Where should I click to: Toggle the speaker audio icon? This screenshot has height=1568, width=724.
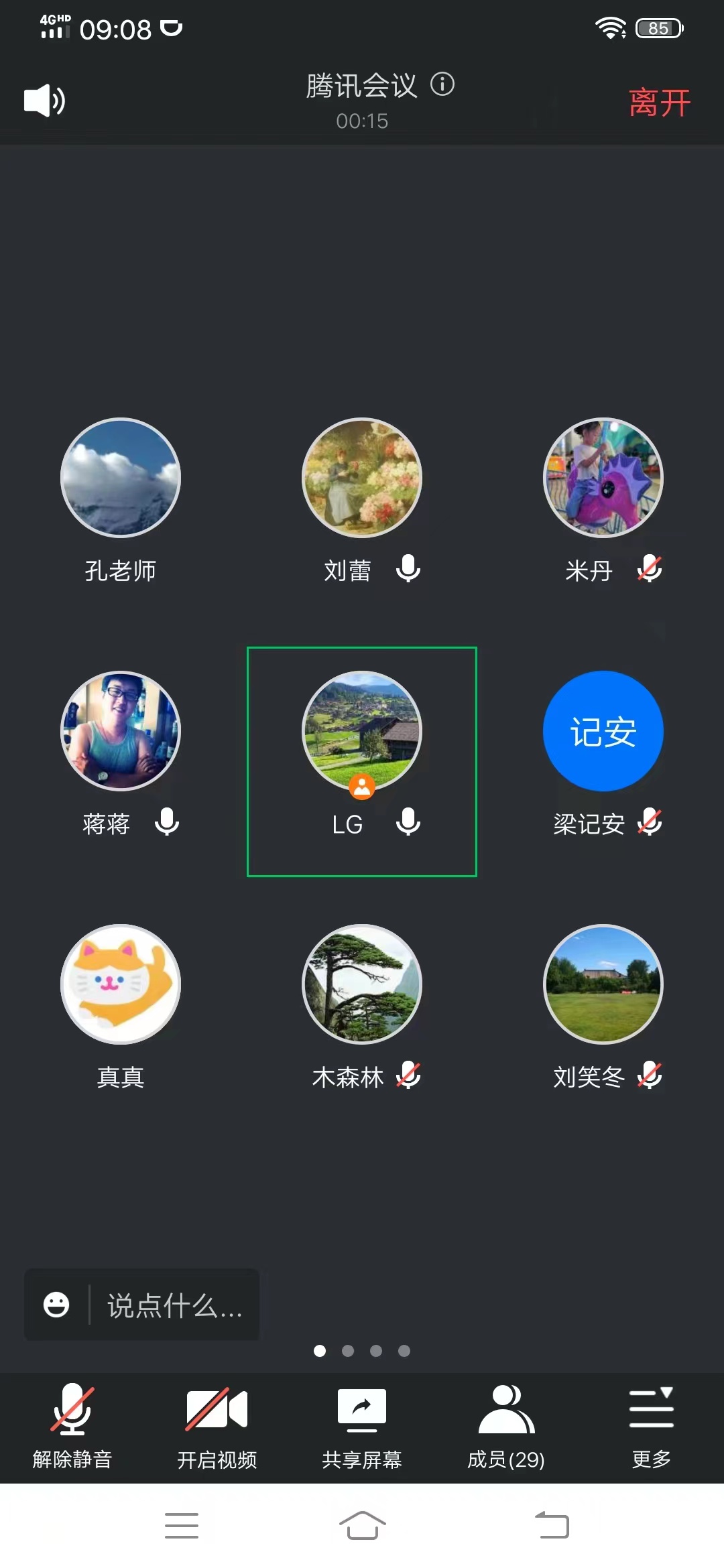44,101
